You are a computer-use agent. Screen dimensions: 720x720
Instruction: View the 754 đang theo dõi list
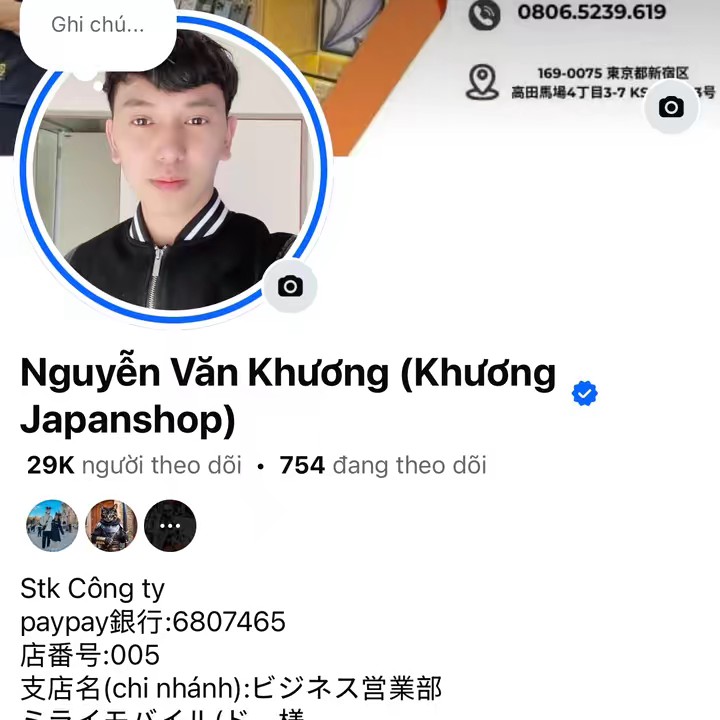pyautogui.click(x=383, y=465)
